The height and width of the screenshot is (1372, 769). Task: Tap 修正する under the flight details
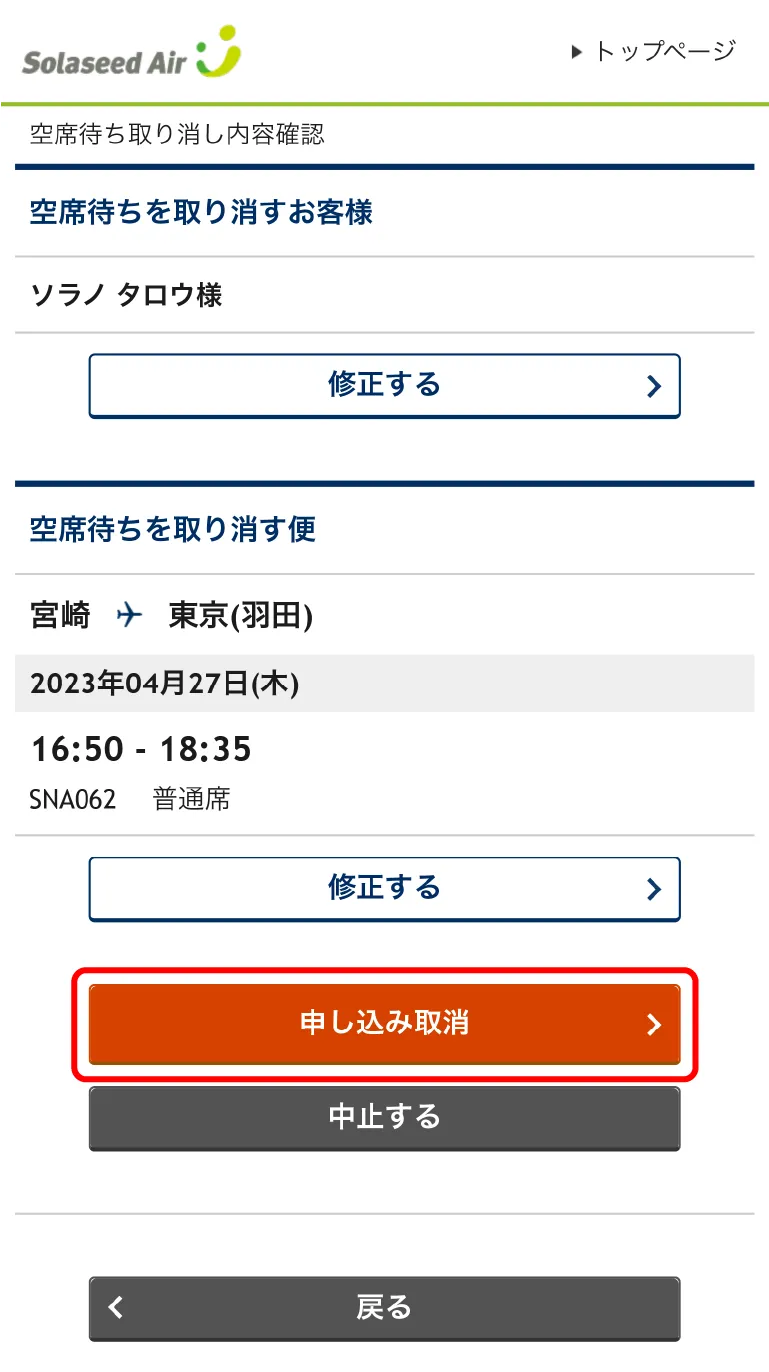coord(384,888)
